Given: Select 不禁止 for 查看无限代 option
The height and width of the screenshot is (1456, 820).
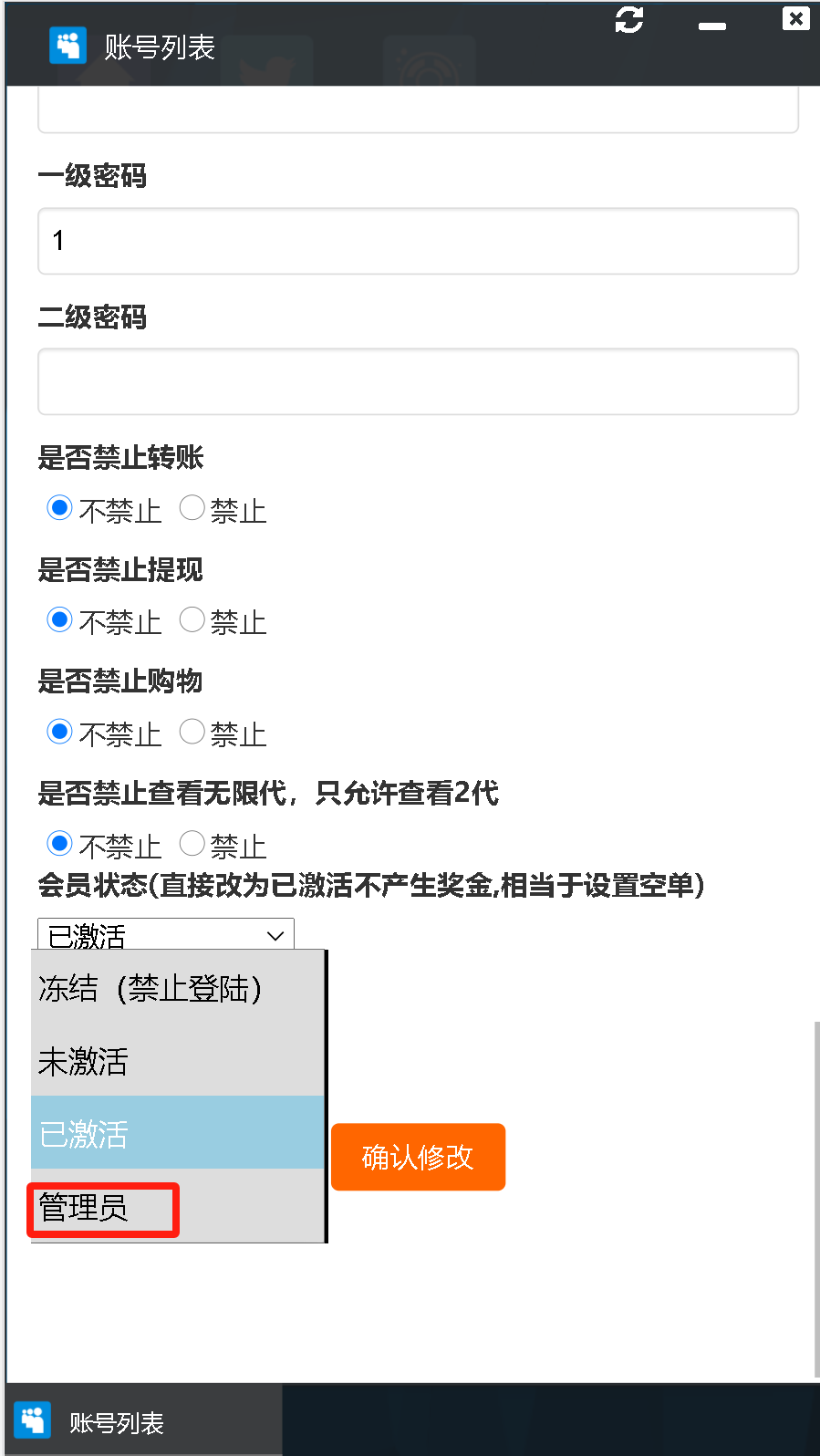Looking at the screenshot, I should (60, 843).
